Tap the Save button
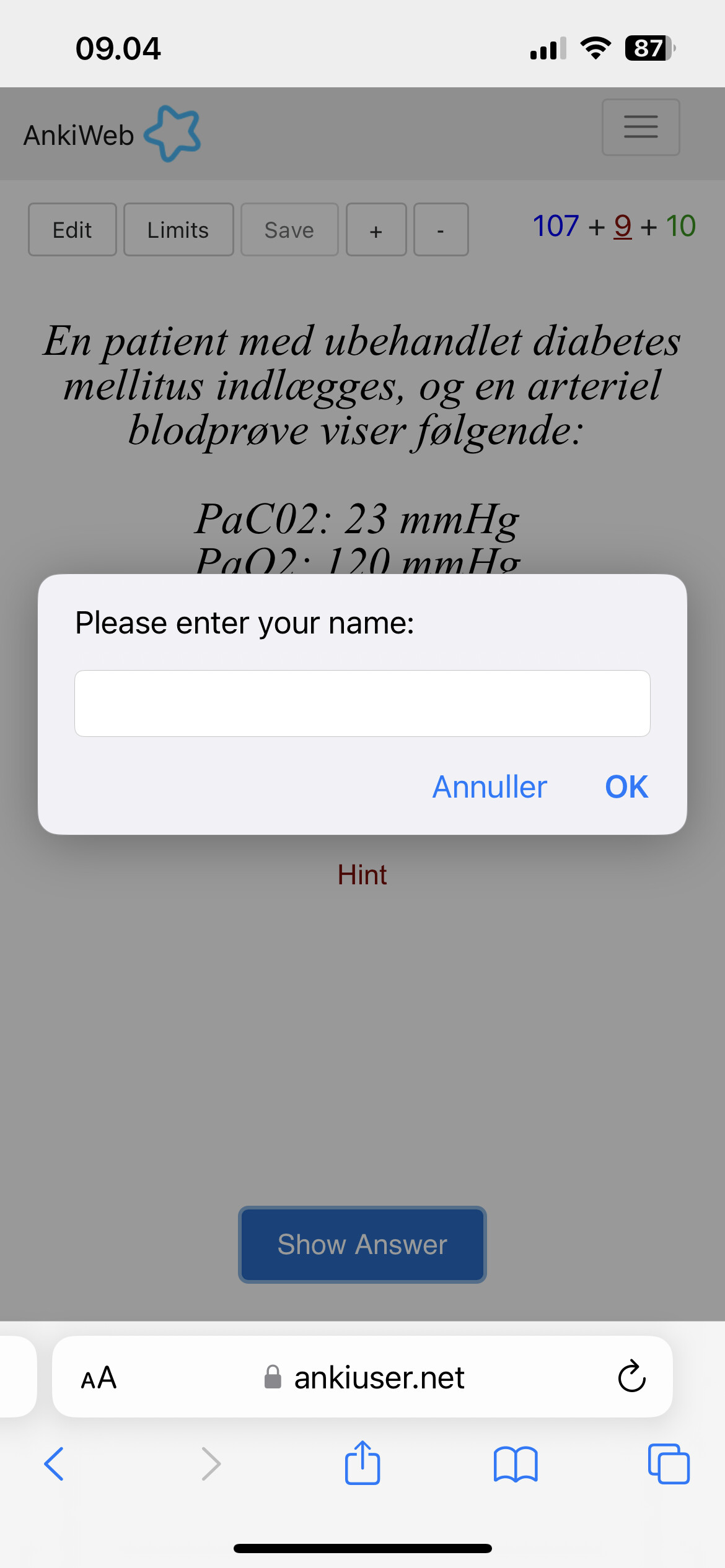 (289, 230)
